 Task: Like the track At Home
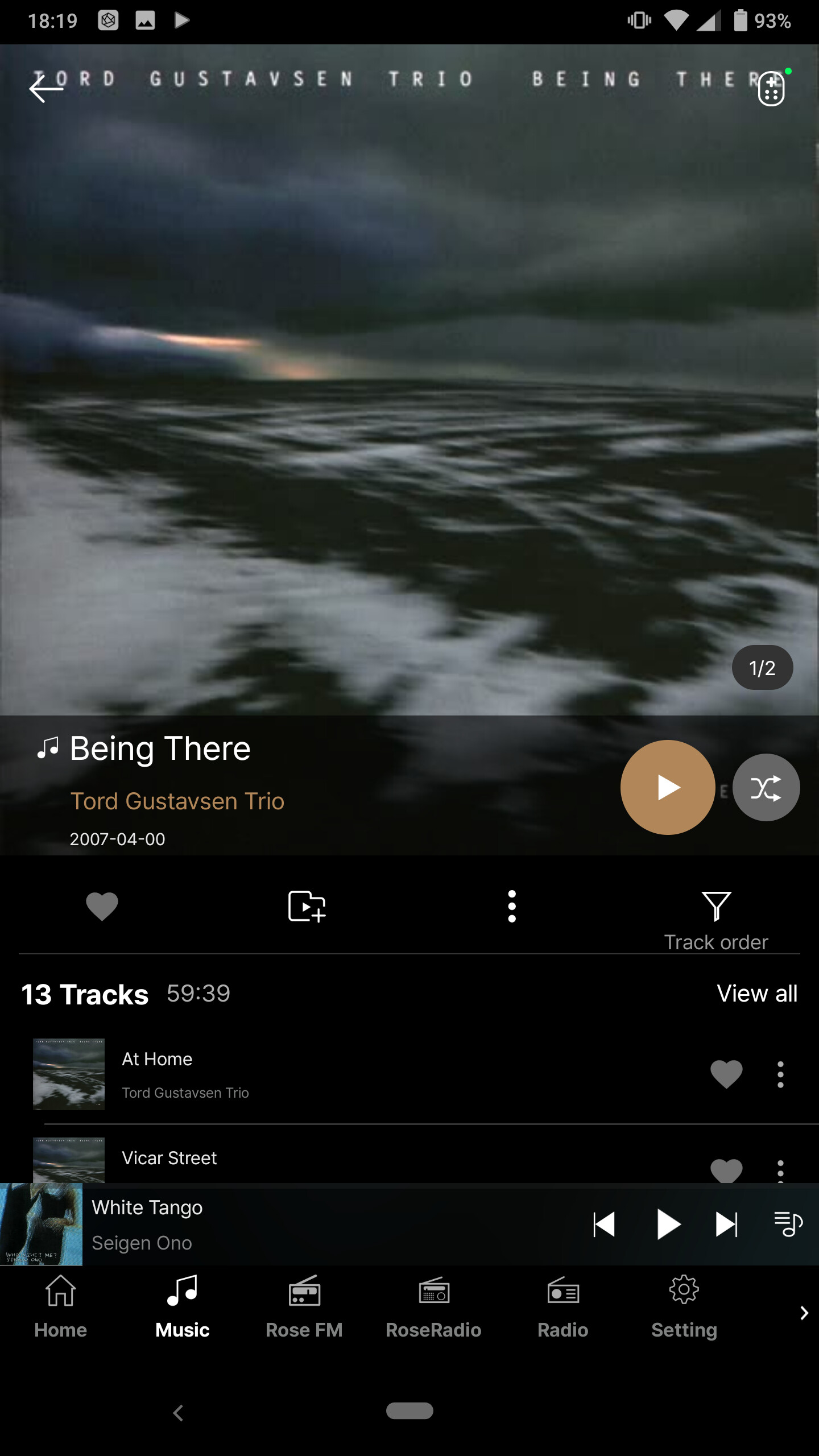726,1074
